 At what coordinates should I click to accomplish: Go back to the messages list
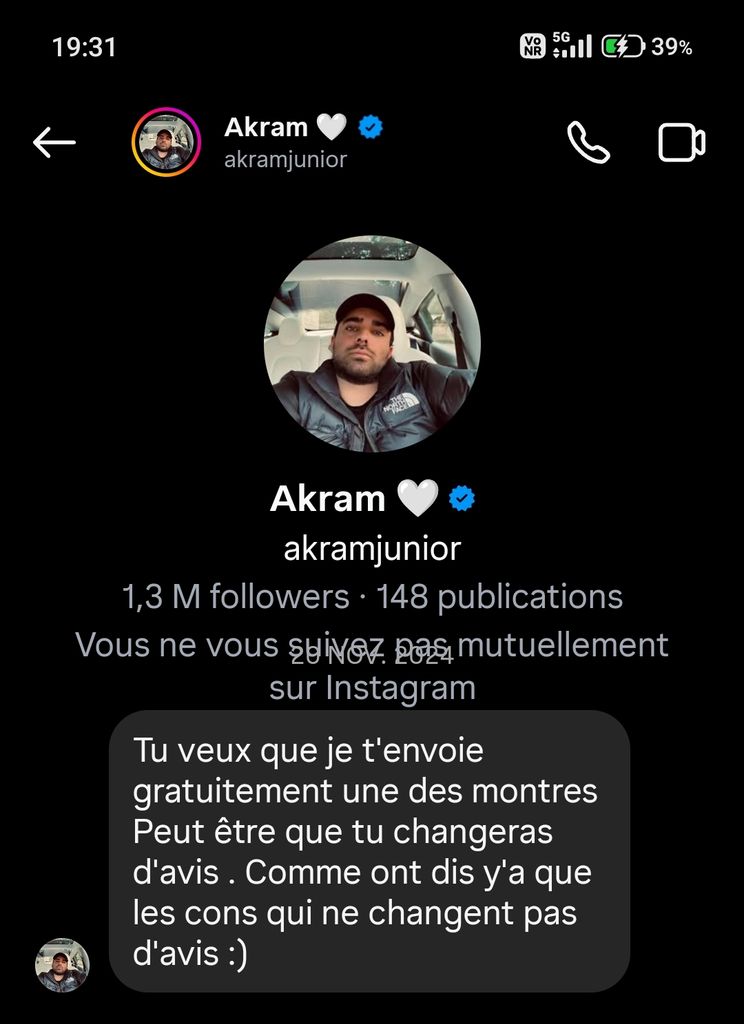[54, 142]
